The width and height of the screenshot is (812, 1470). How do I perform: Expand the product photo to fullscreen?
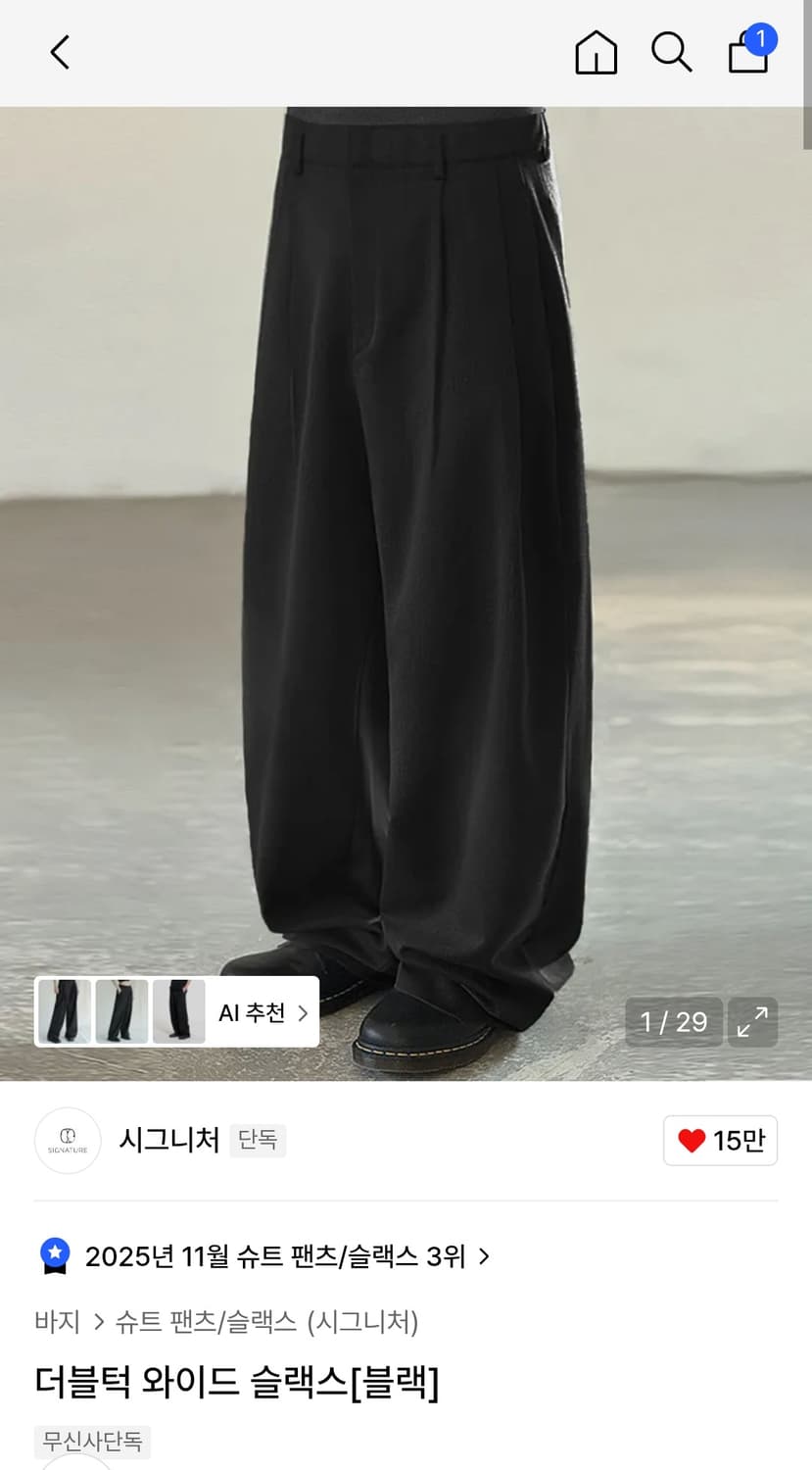point(752,1022)
